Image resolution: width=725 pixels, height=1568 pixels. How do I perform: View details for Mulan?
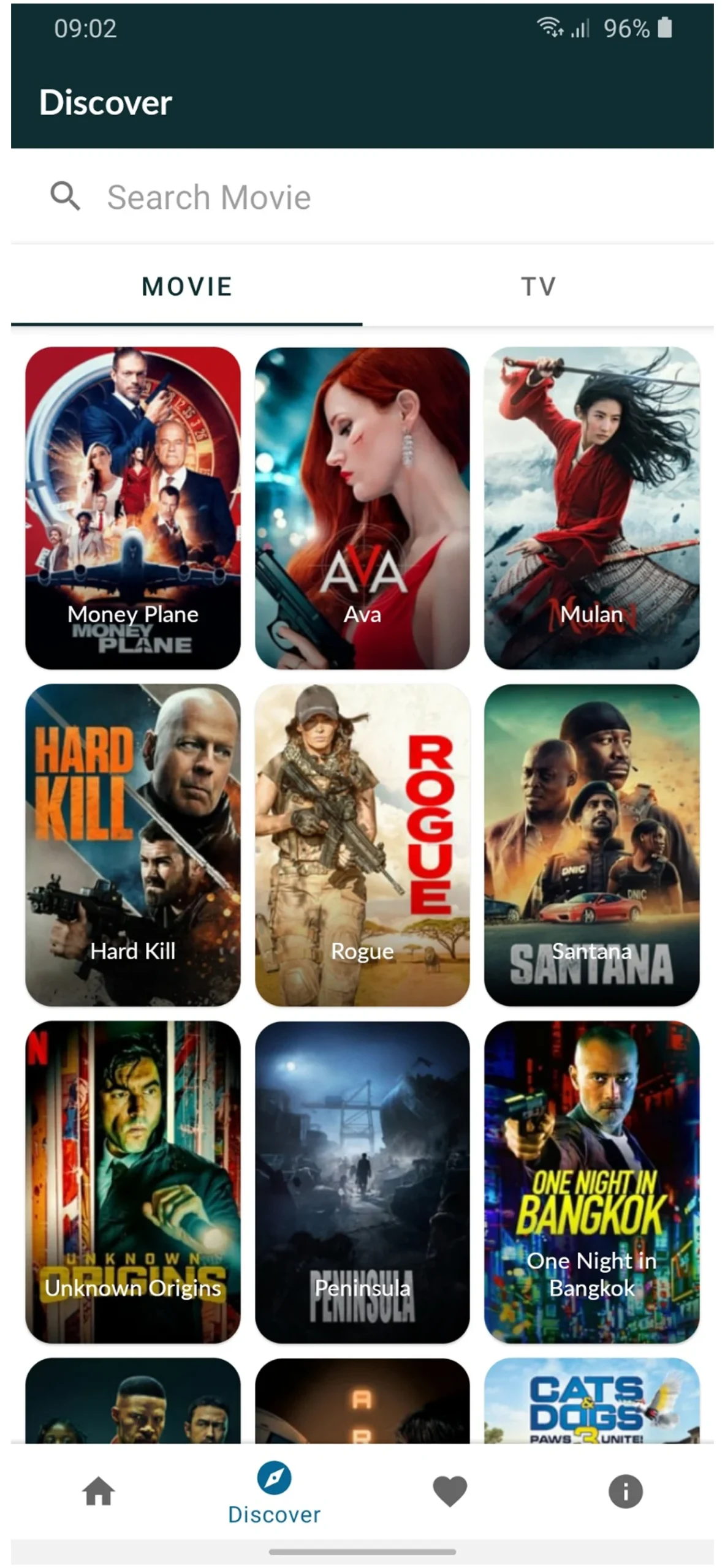tap(591, 508)
